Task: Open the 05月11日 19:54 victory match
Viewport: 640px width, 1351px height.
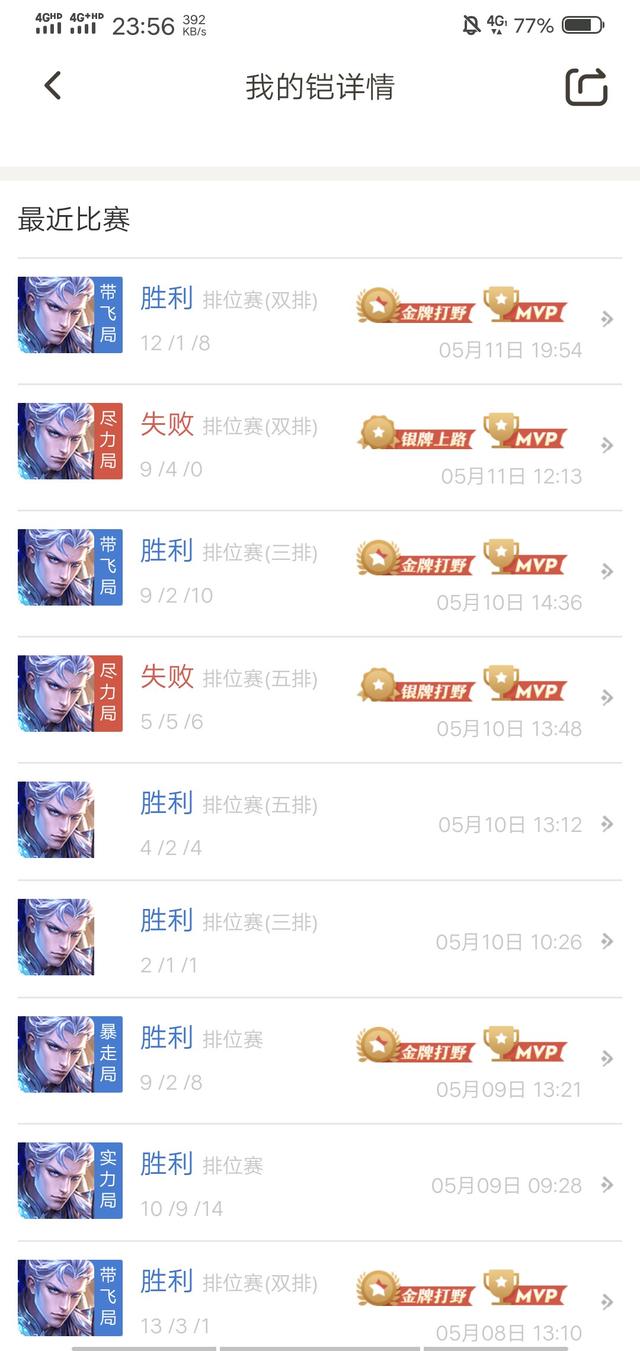Action: click(x=320, y=321)
